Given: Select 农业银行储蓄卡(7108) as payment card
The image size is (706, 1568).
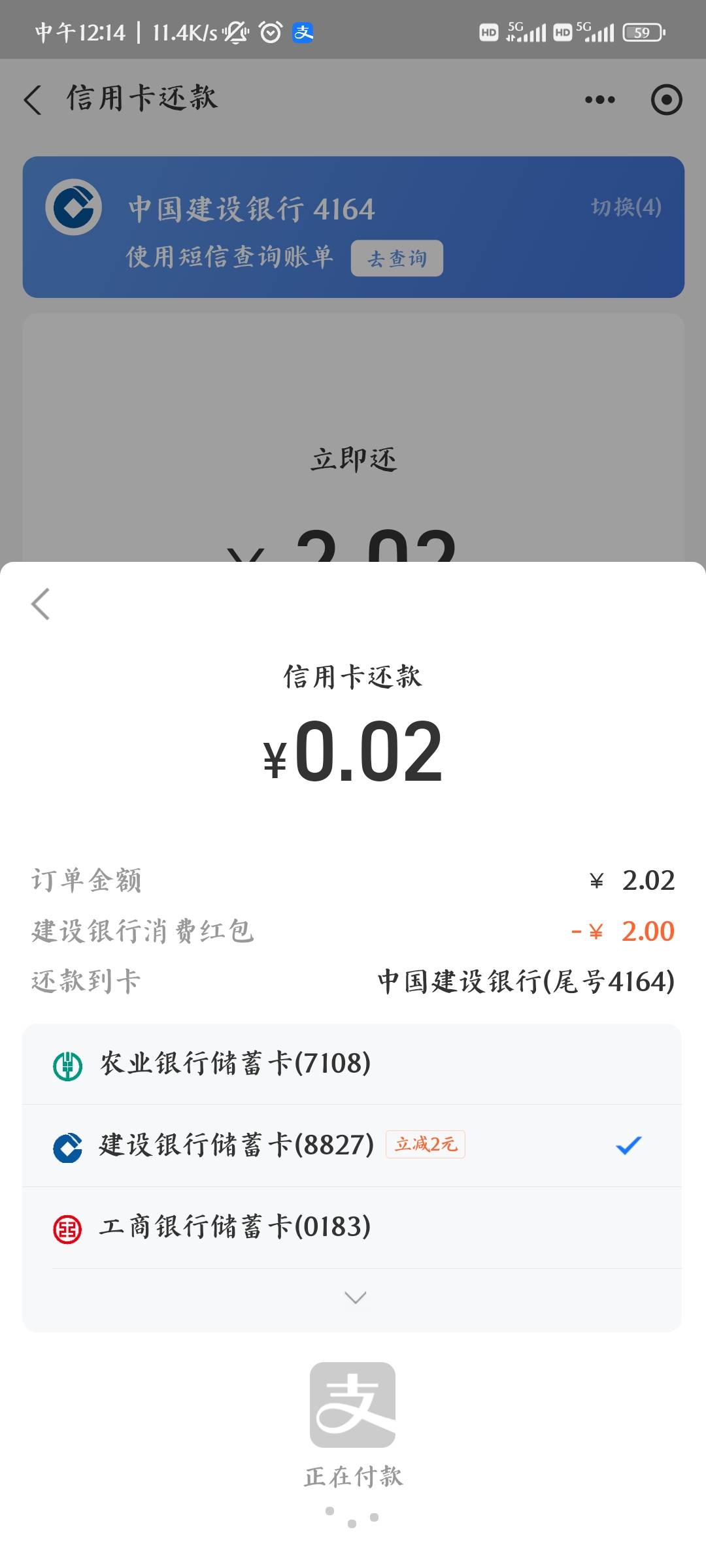Looking at the screenshot, I should (352, 1064).
